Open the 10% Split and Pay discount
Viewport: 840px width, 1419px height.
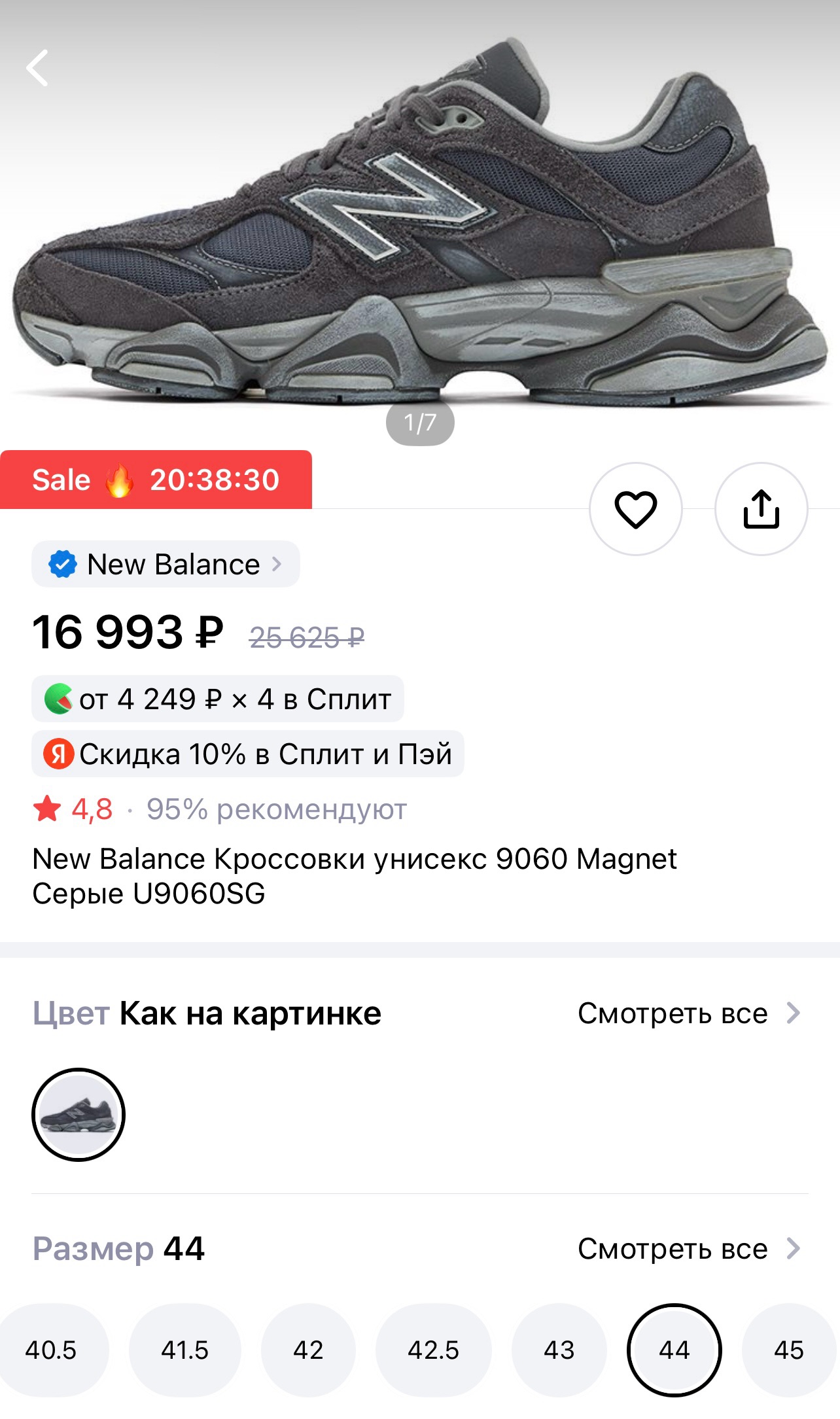248,754
